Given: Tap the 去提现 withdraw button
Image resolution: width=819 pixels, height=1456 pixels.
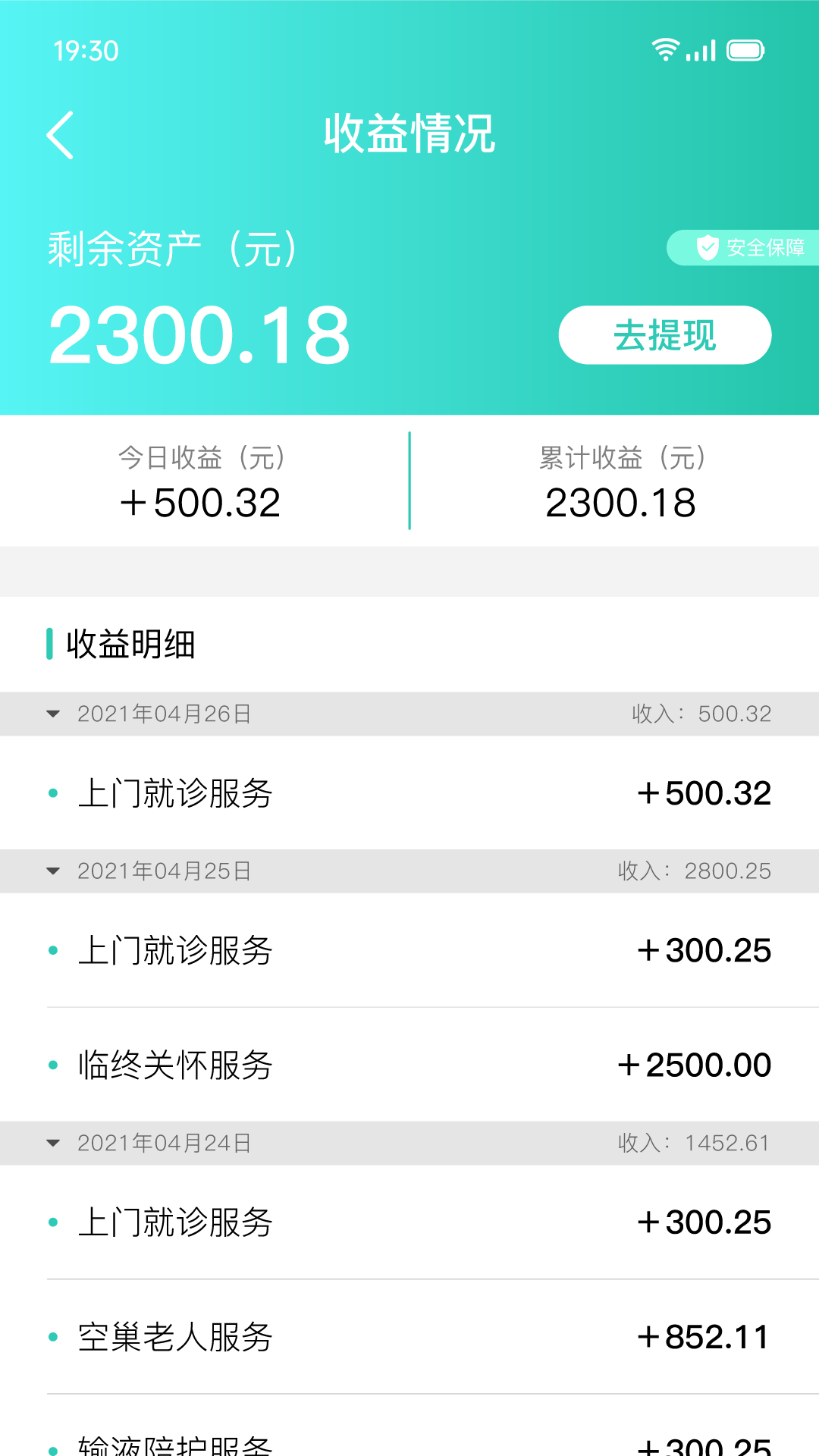Looking at the screenshot, I should pyautogui.click(x=665, y=335).
